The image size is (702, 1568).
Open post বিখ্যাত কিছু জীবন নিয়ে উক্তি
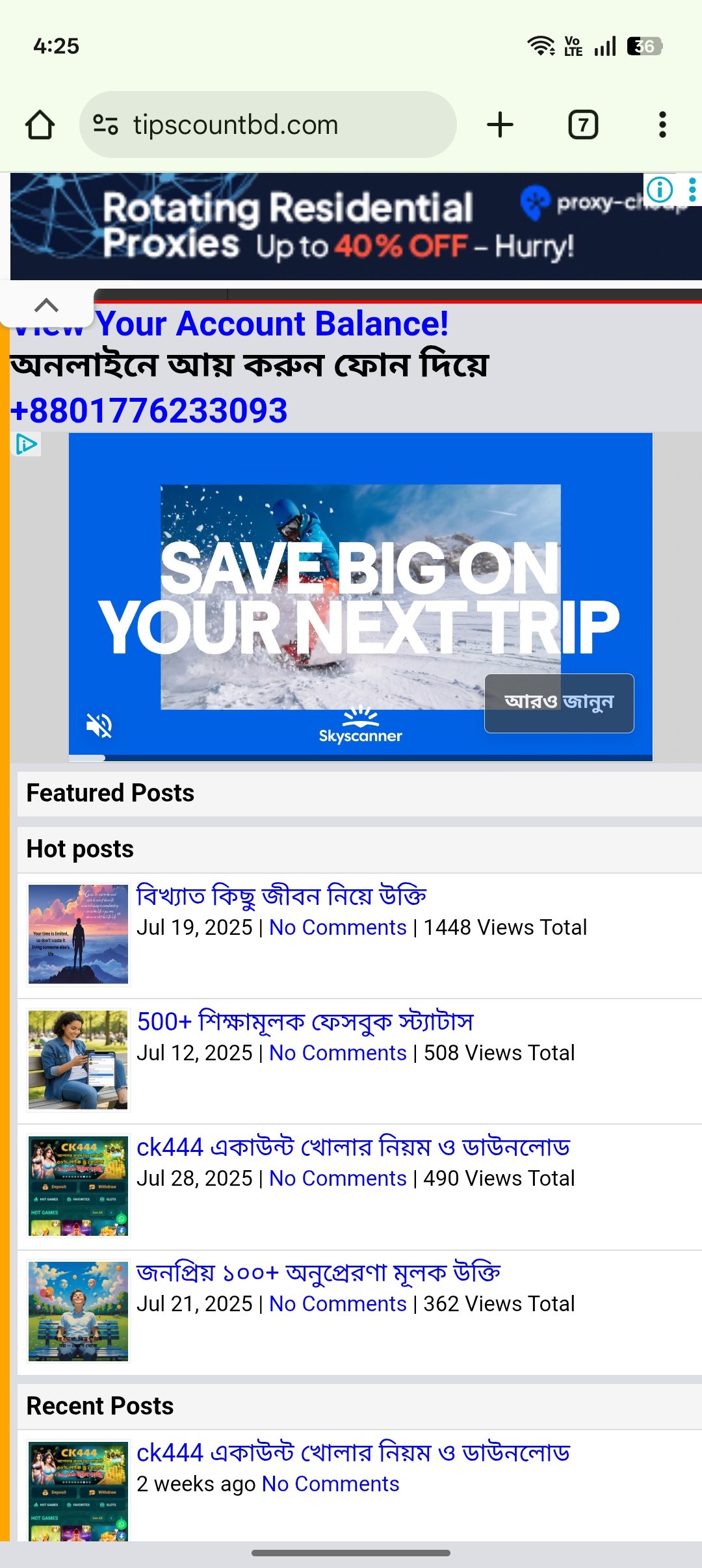pyautogui.click(x=281, y=896)
